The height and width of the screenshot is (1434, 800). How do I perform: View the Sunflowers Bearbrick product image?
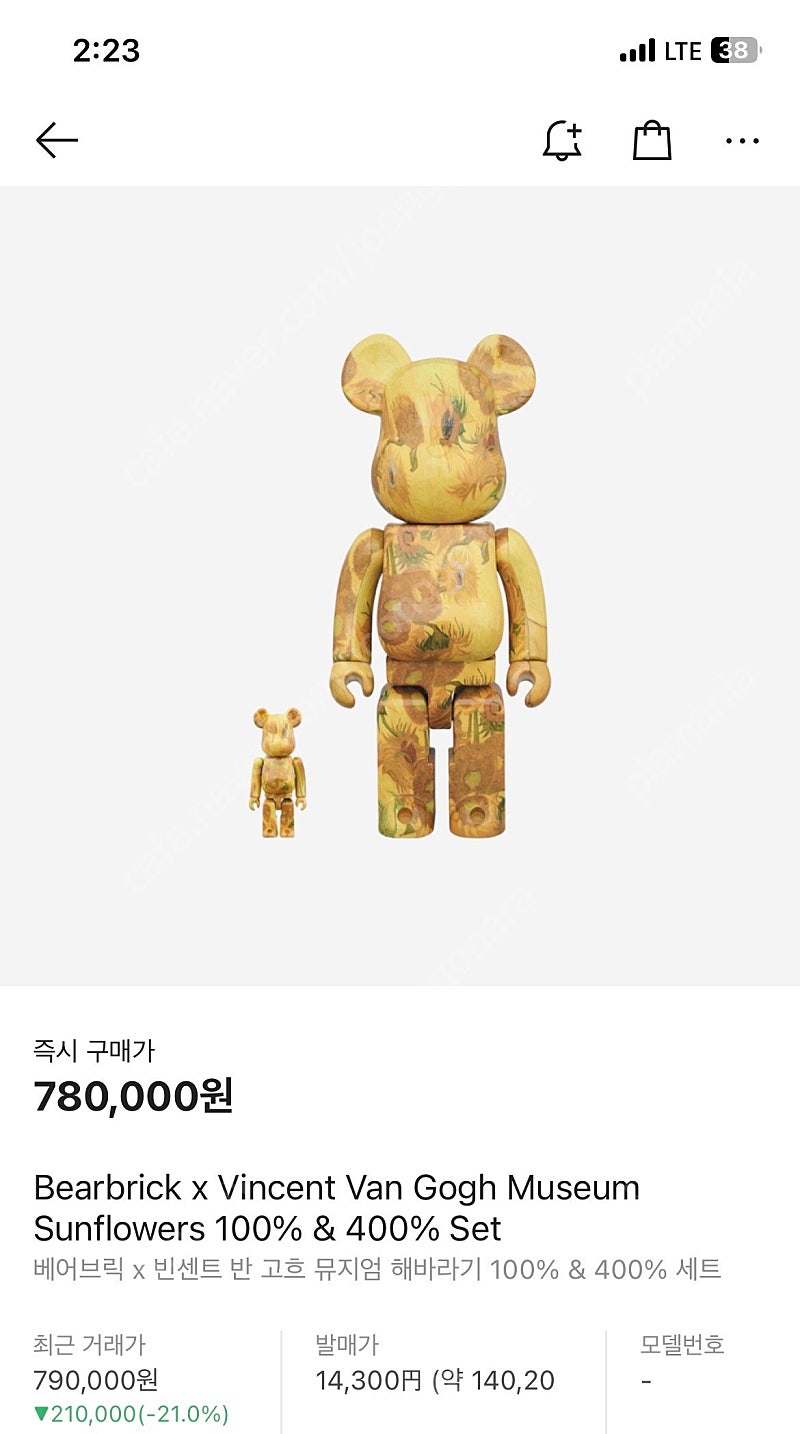point(400,585)
